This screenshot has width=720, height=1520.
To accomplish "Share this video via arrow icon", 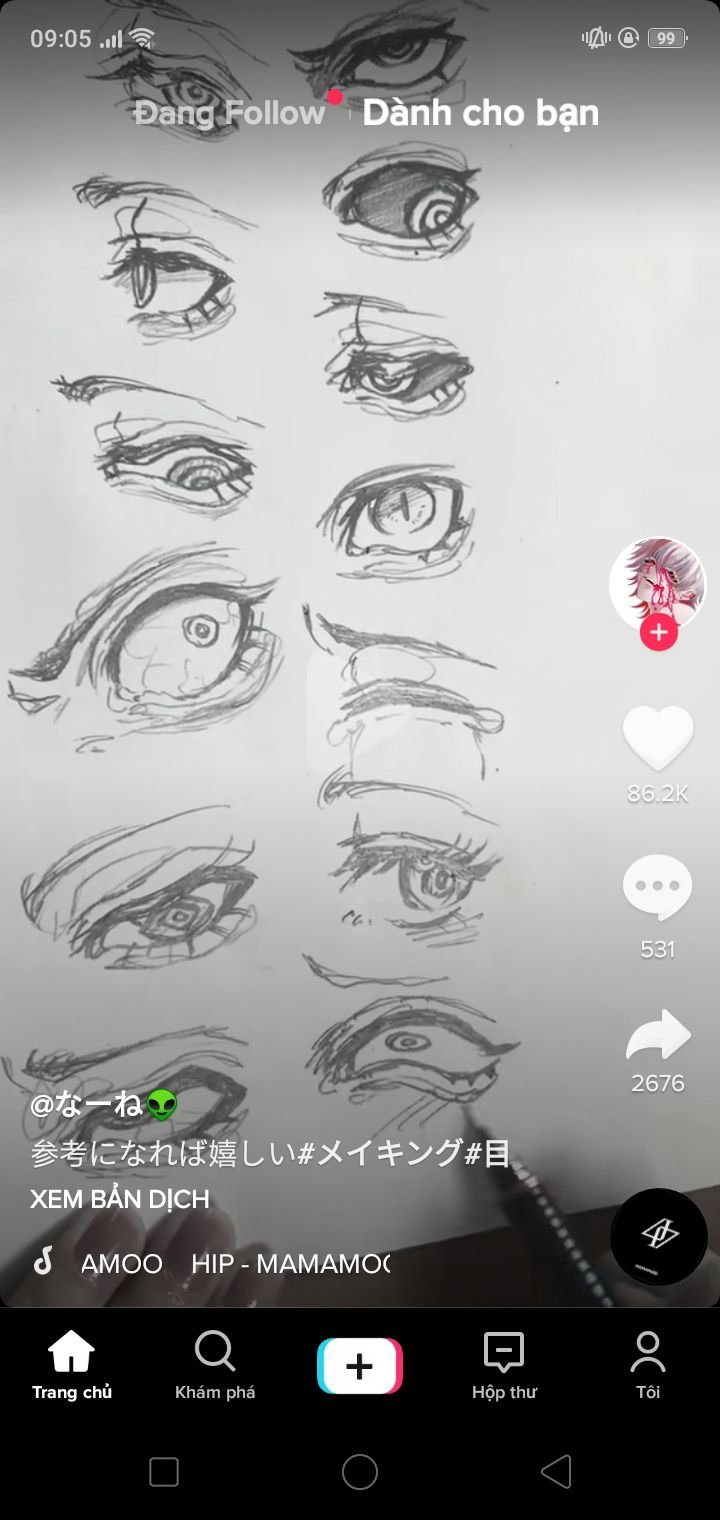I will click(657, 1036).
